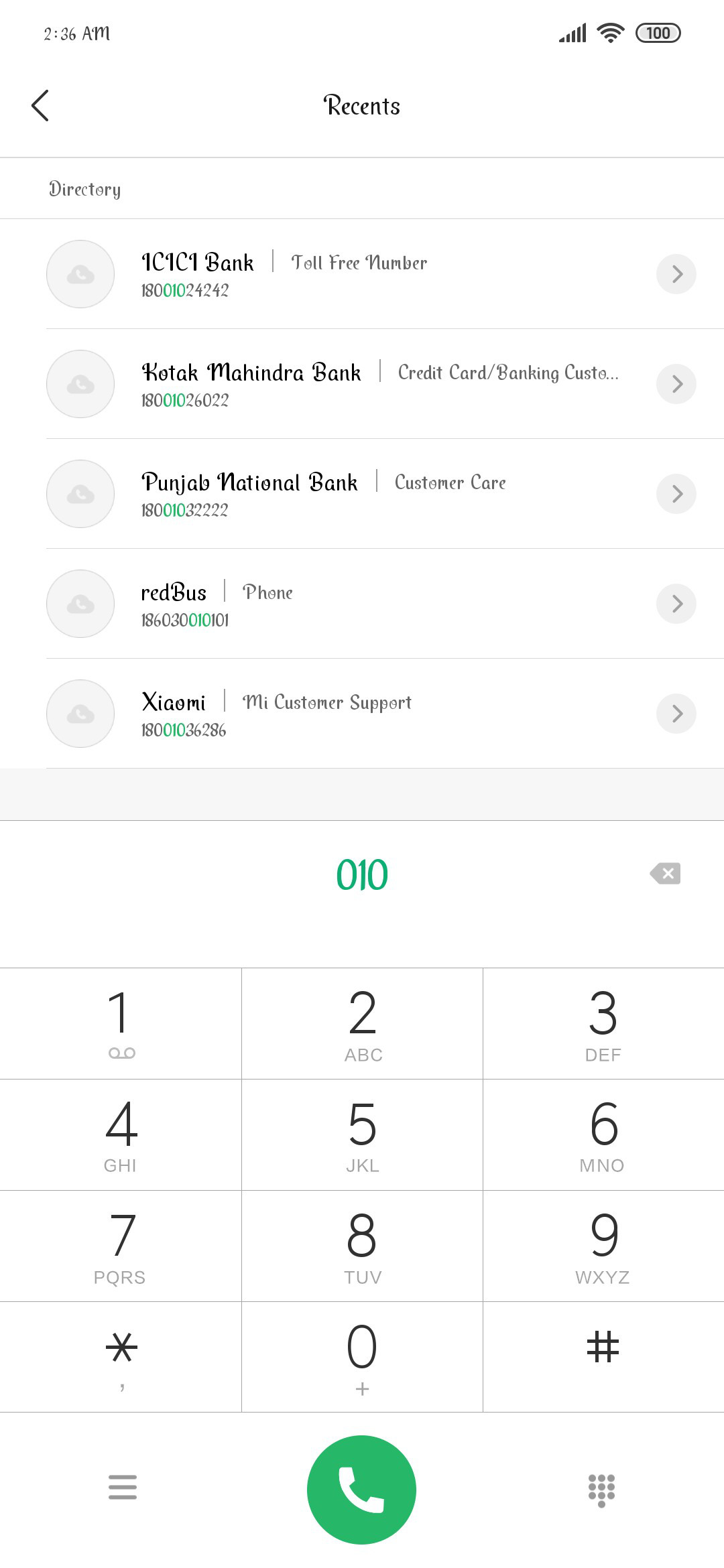
Task: Add a 0 to the number
Action: [x=362, y=1357]
